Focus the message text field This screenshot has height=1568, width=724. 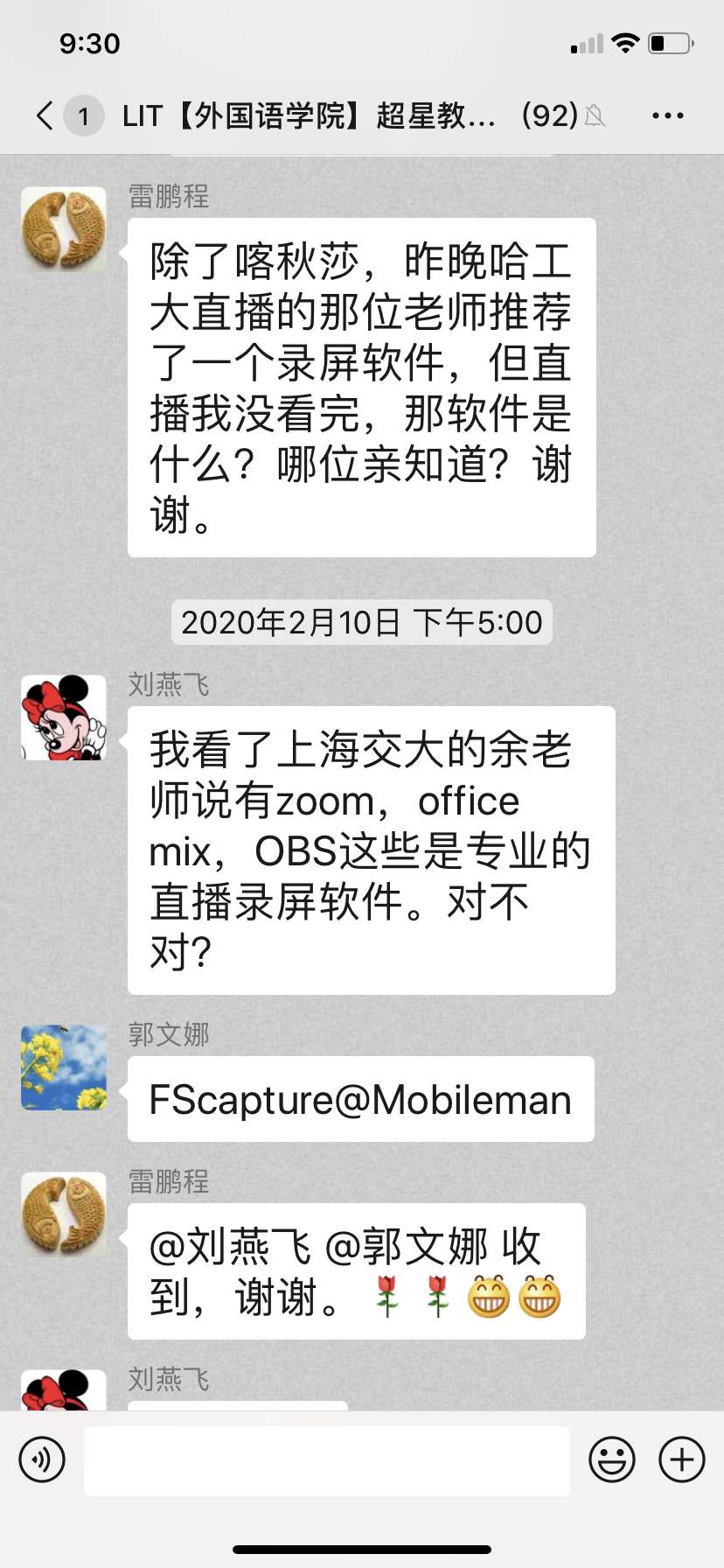(327, 1459)
